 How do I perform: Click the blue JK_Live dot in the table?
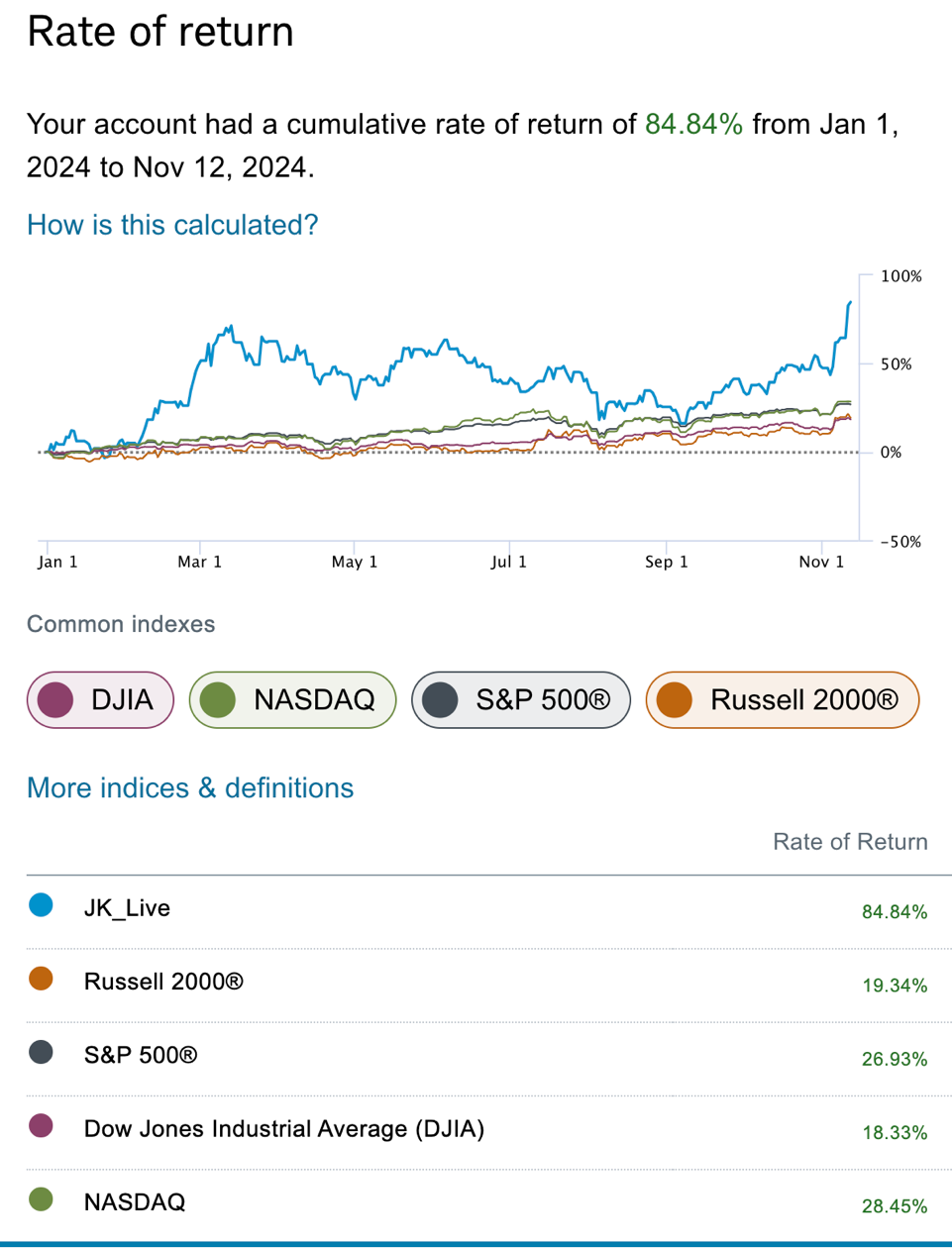pyautogui.click(x=40, y=905)
